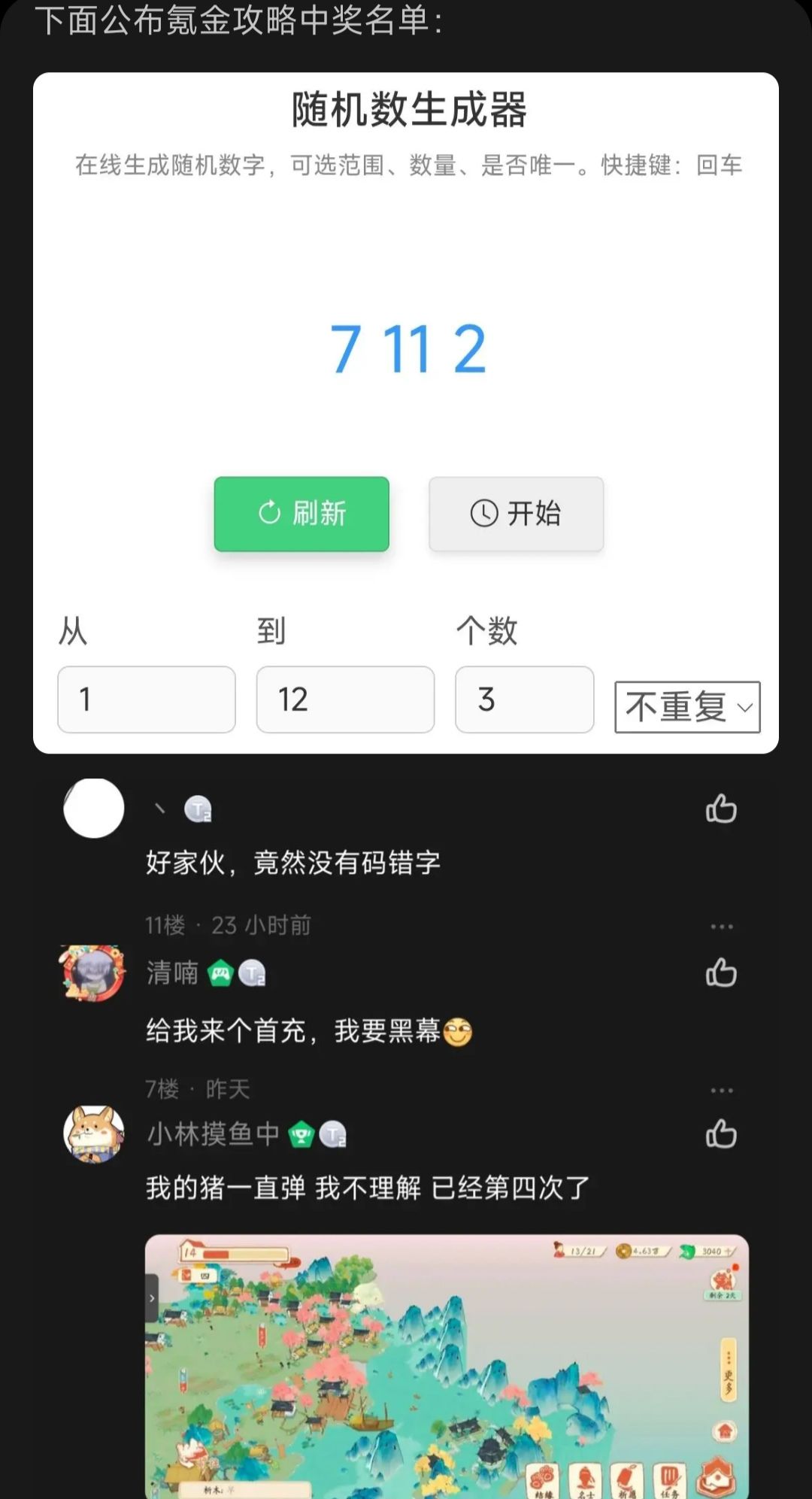Like 清喃's comment with the thumbs-up icon
Screen dimensions: 812x1499
[x=721, y=973]
